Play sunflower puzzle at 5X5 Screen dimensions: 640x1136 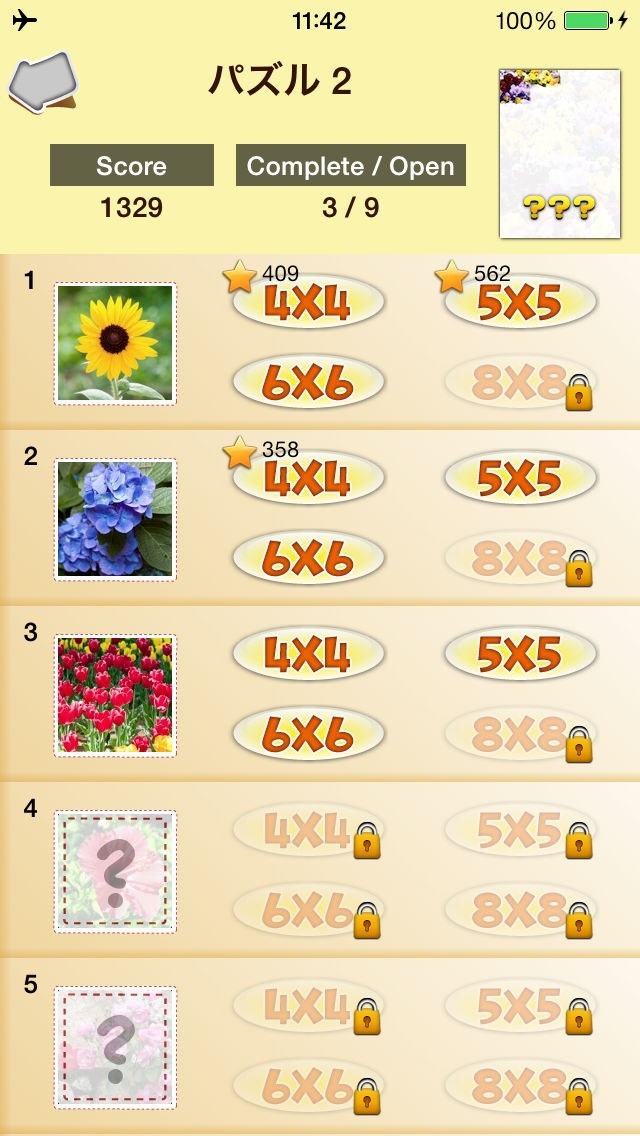pos(520,303)
